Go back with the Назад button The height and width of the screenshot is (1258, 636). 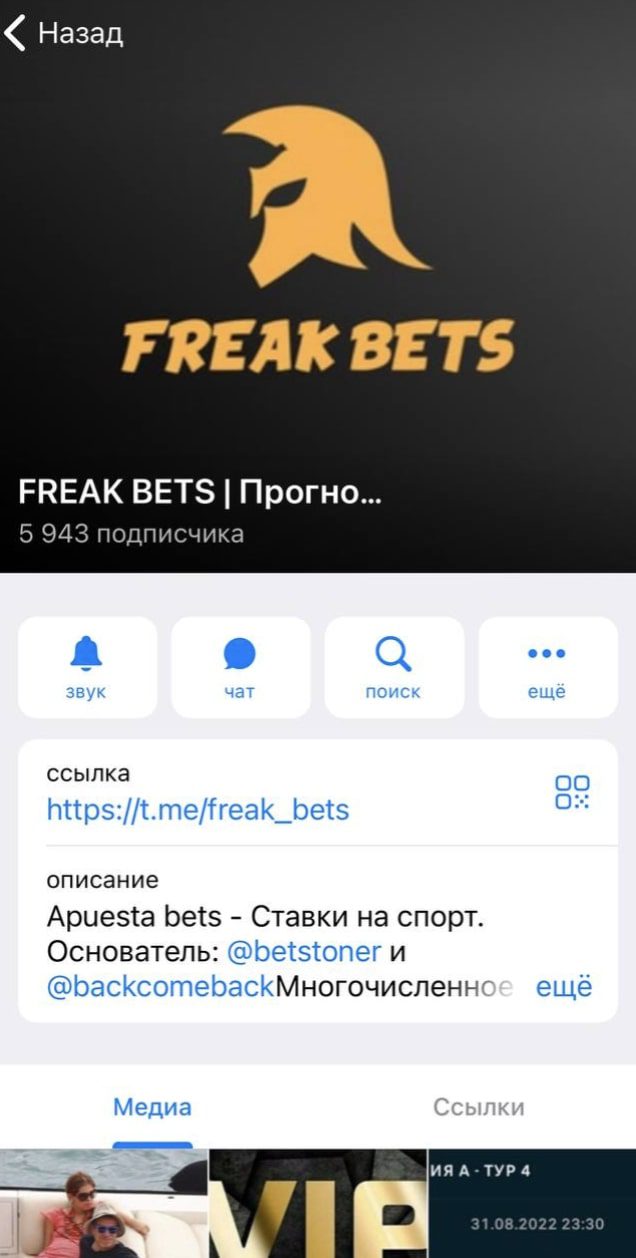coord(63,33)
